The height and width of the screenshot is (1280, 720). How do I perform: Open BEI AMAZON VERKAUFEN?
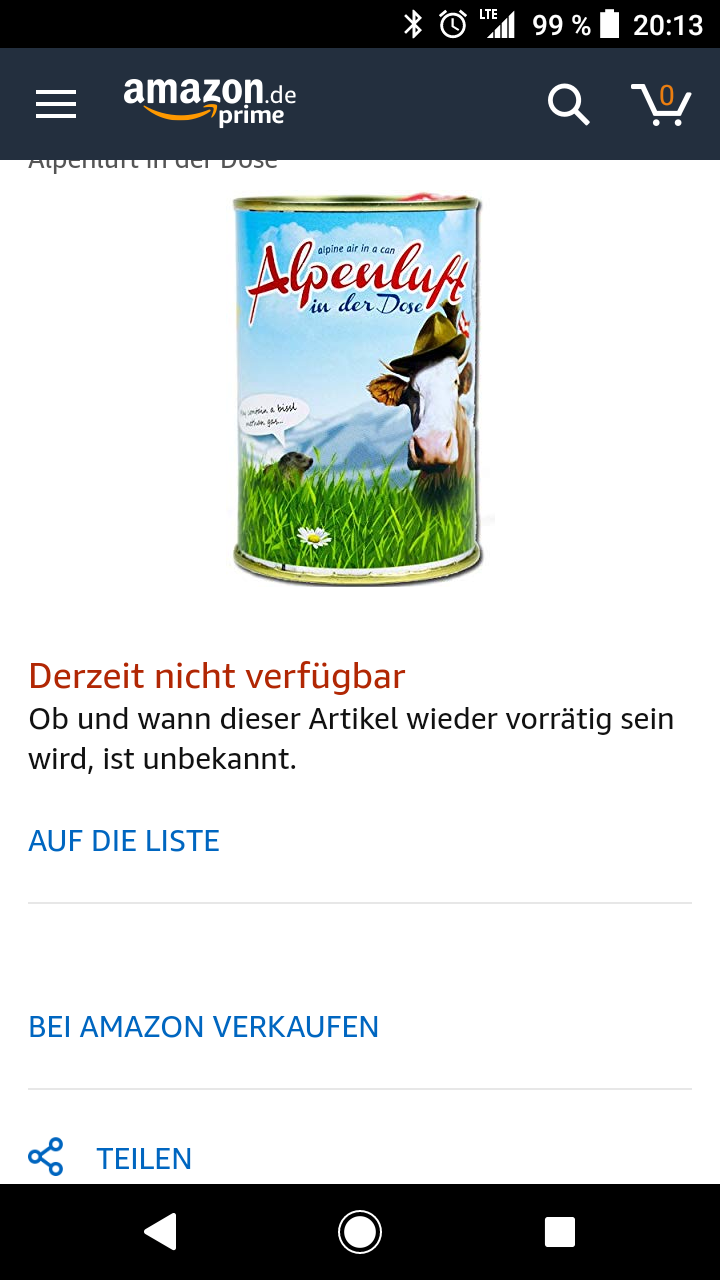[x=203, y=1027]
